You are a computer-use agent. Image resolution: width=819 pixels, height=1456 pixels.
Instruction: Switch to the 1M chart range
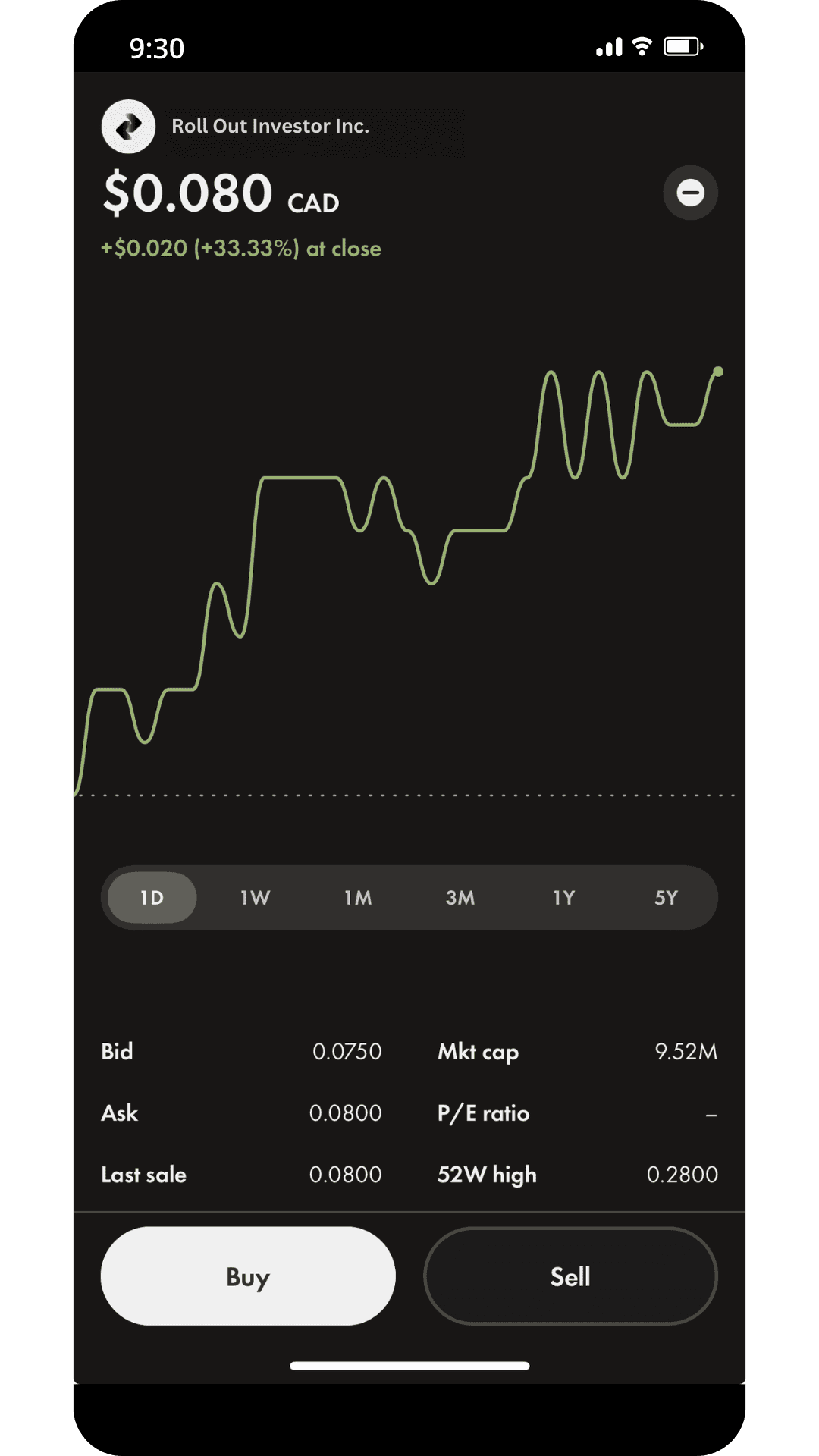point(358,898)
